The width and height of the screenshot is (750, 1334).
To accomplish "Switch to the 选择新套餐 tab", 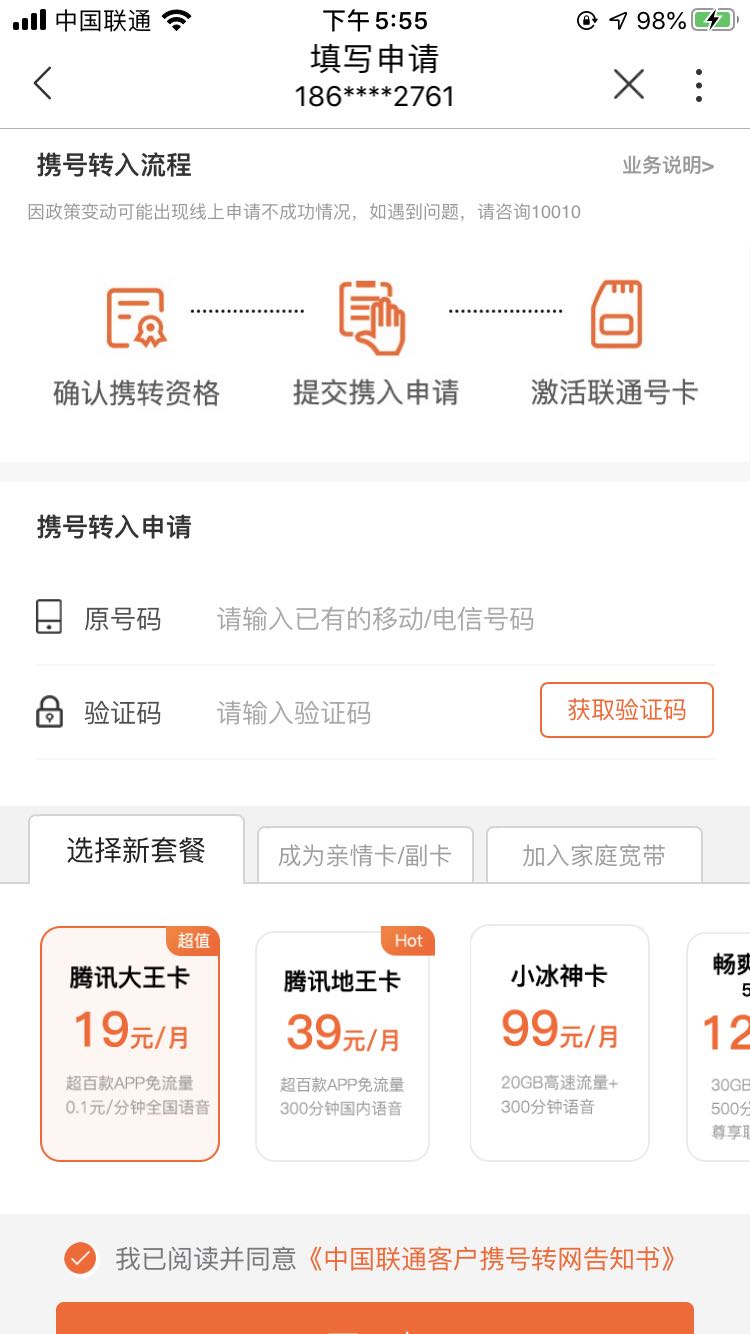I will (136, 850).
